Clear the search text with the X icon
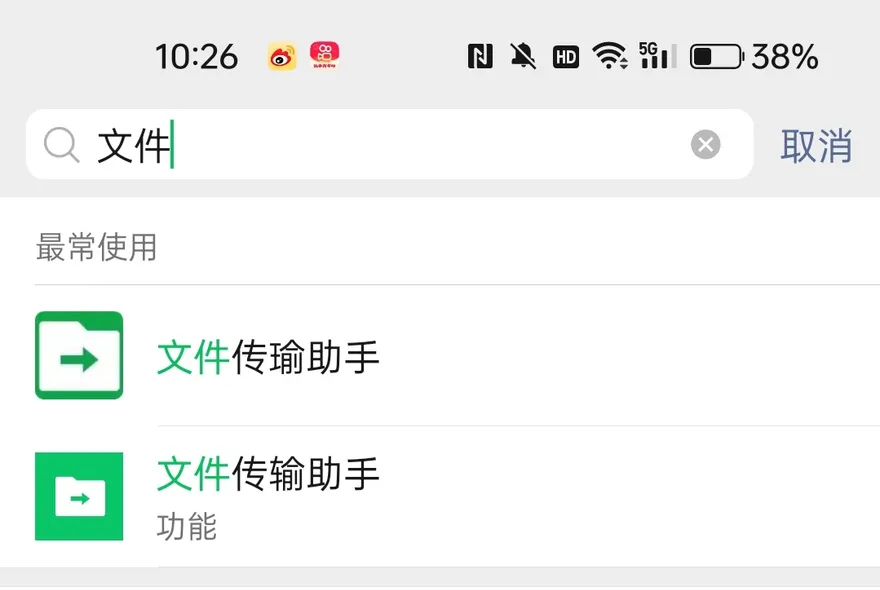880x590 pixels. pos(705,145)
